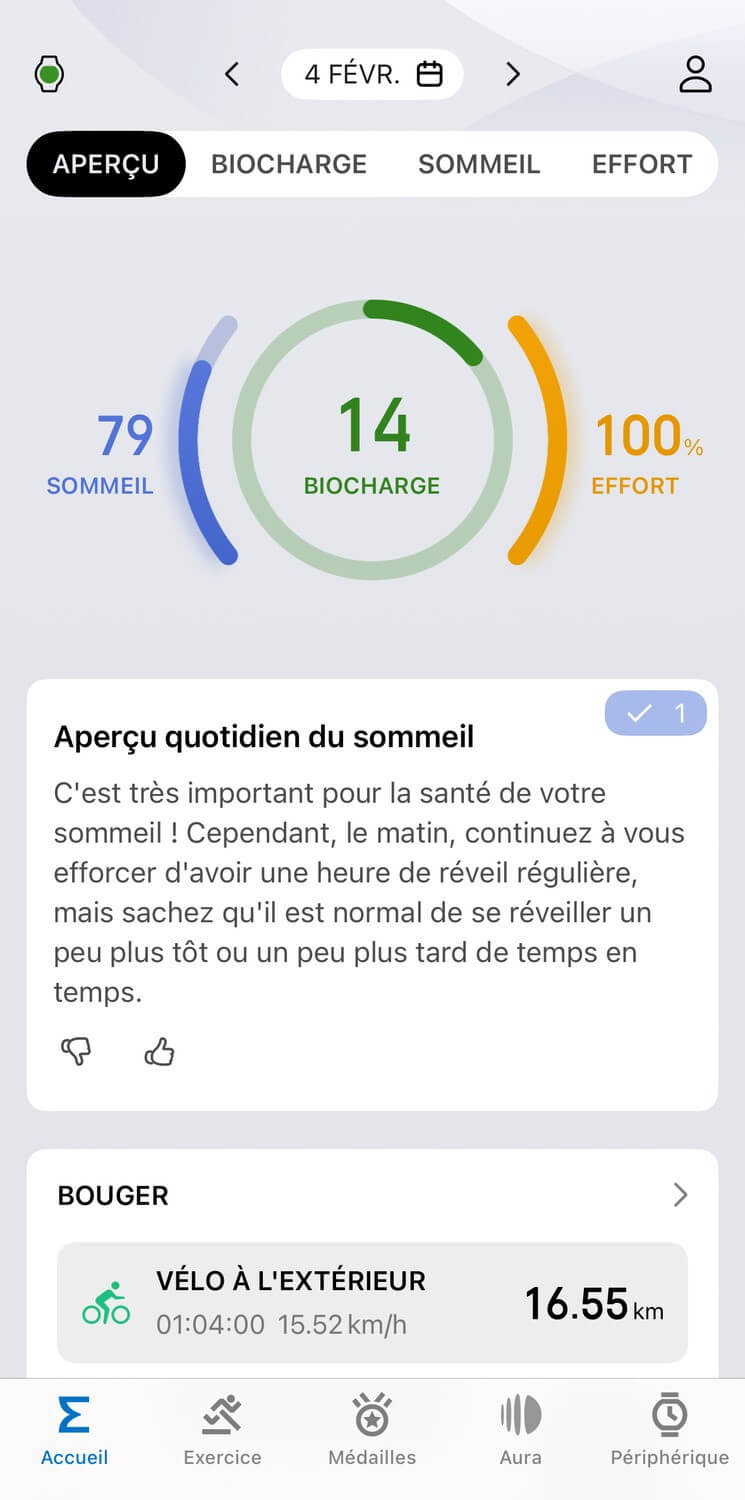This screenshot has width=745, height=1500.
Task: Open the Aura tab
Action: click(x=520, y=1431)
